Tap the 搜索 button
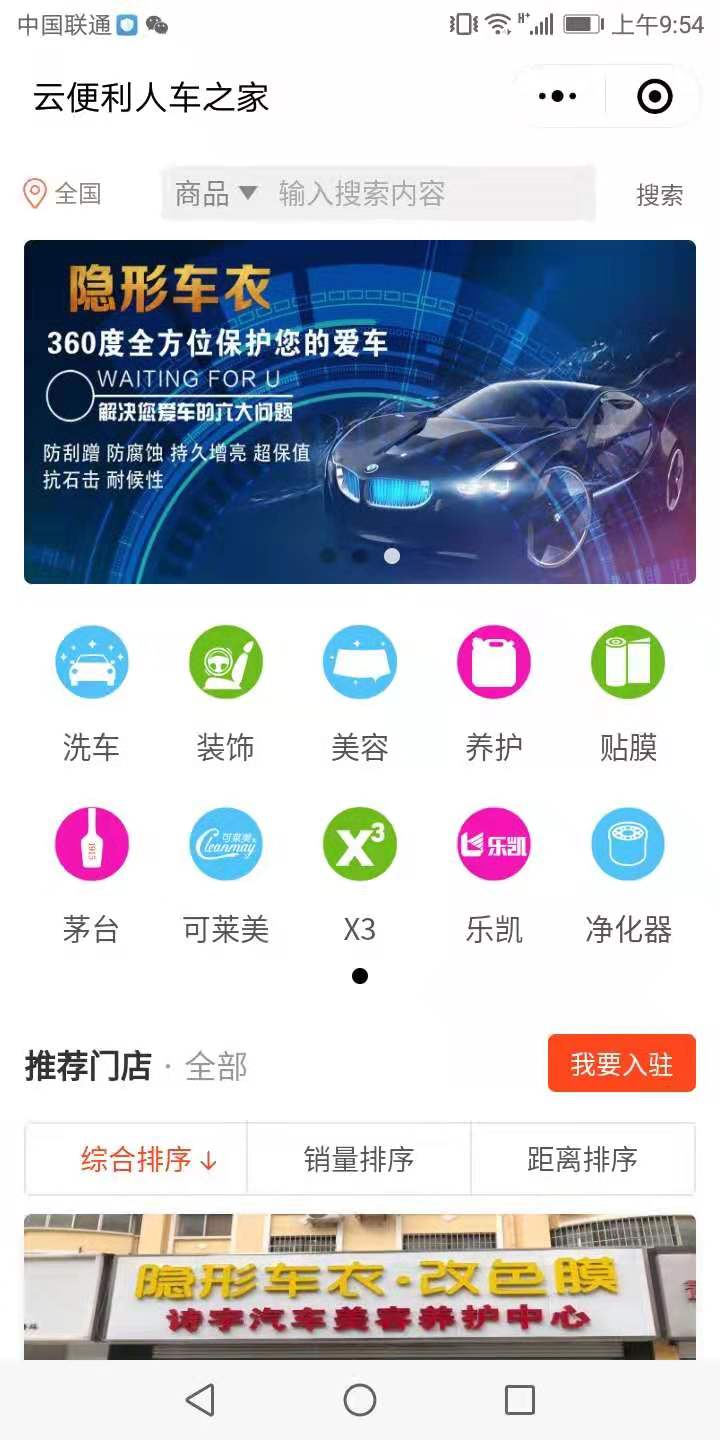 point(659,195)
